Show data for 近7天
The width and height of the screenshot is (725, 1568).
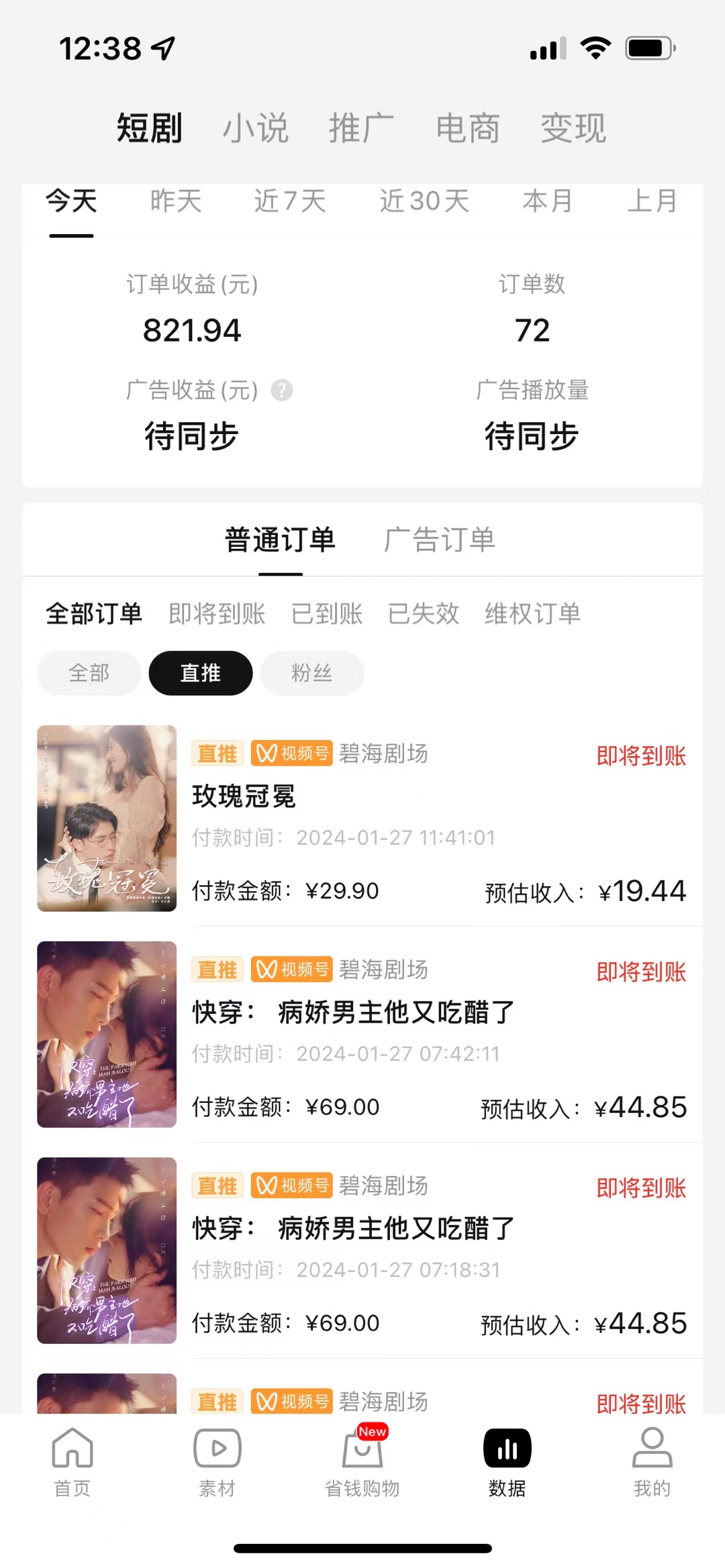point(290,201)
